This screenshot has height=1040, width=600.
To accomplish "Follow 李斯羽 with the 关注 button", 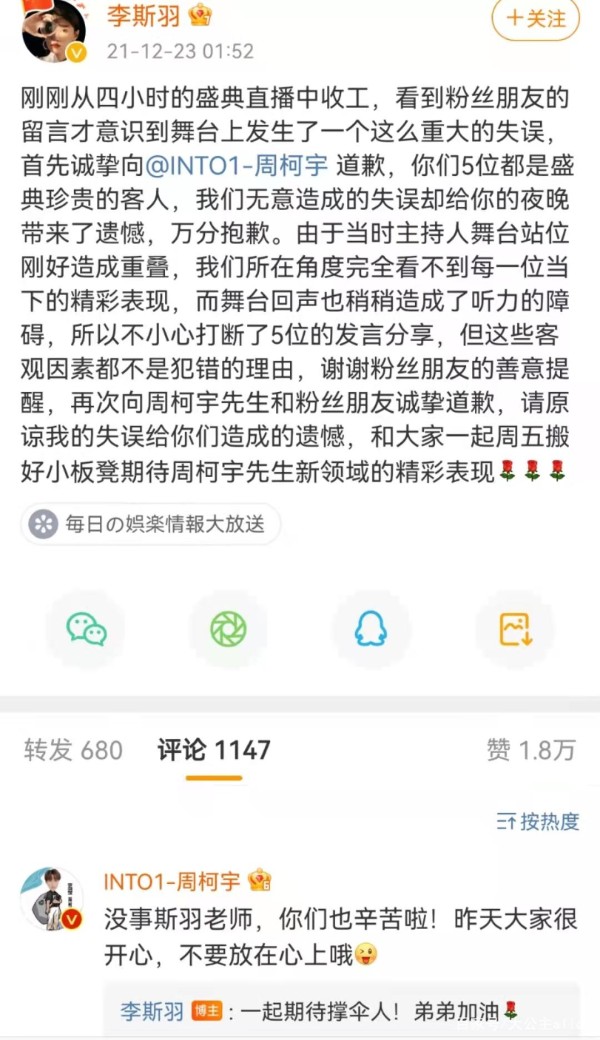I will point(535,18).
